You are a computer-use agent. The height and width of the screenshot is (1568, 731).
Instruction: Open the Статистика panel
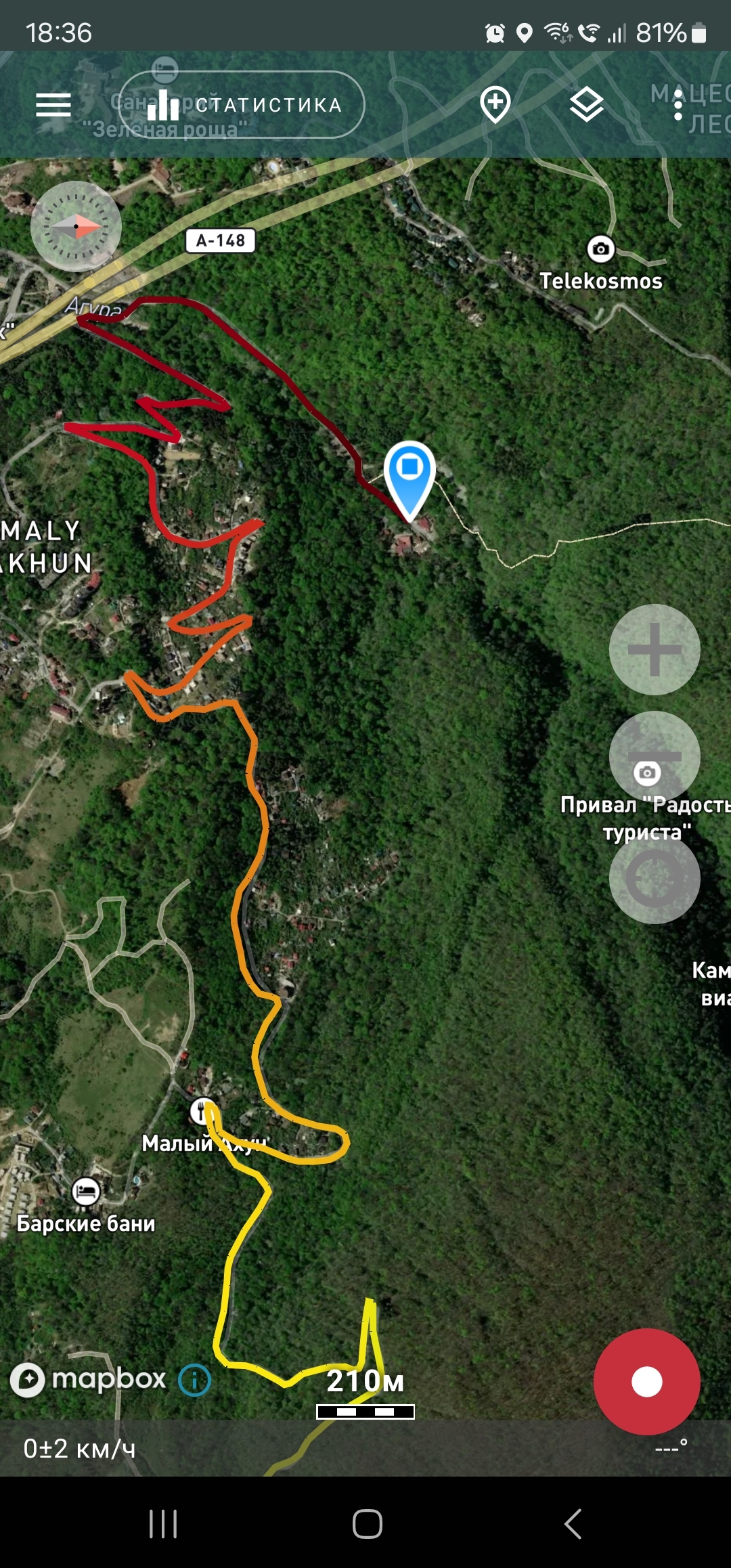click(x=242, y=105)
